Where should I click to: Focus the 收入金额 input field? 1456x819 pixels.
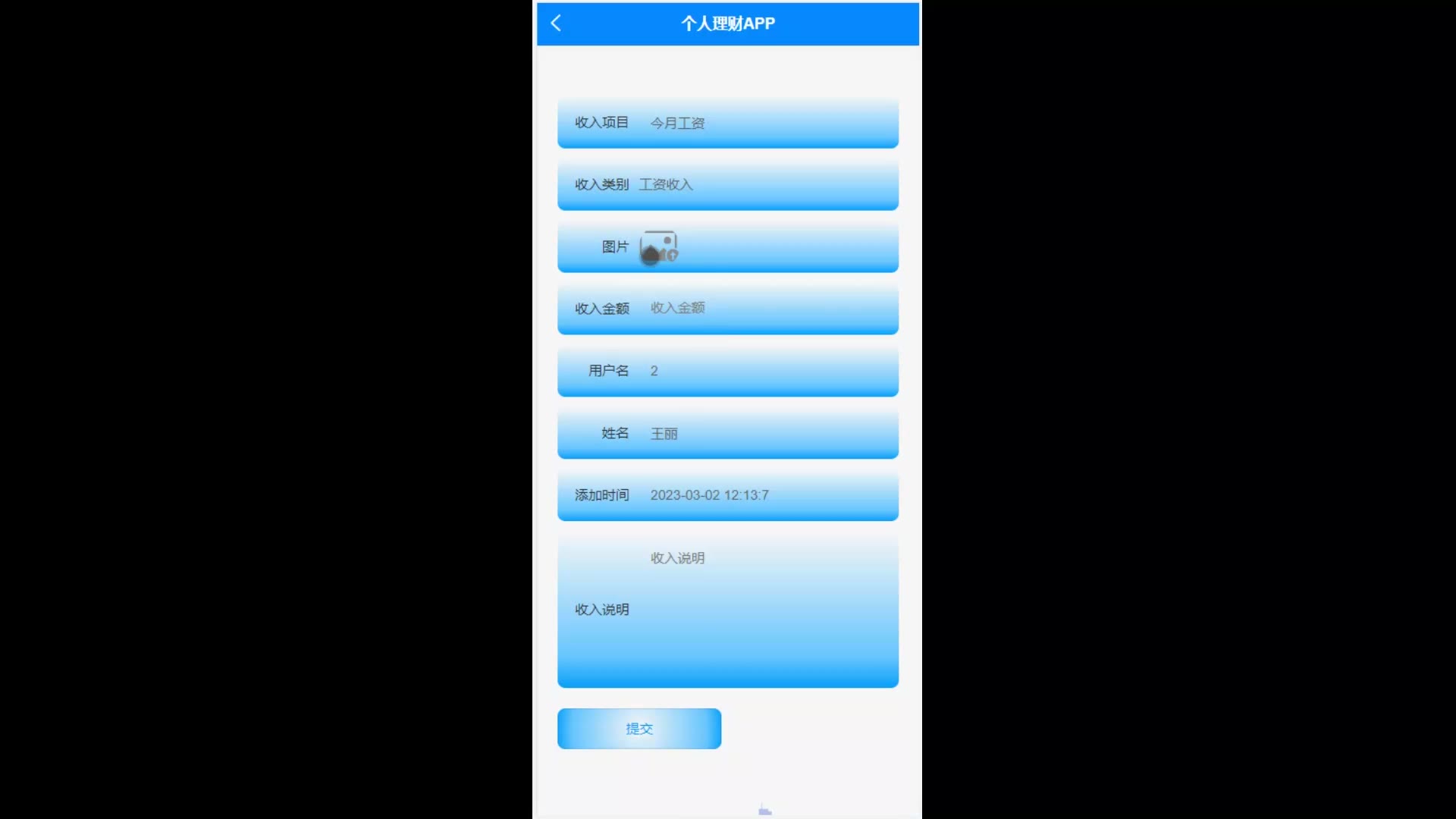pyautogui.click(x=758, y=308)
